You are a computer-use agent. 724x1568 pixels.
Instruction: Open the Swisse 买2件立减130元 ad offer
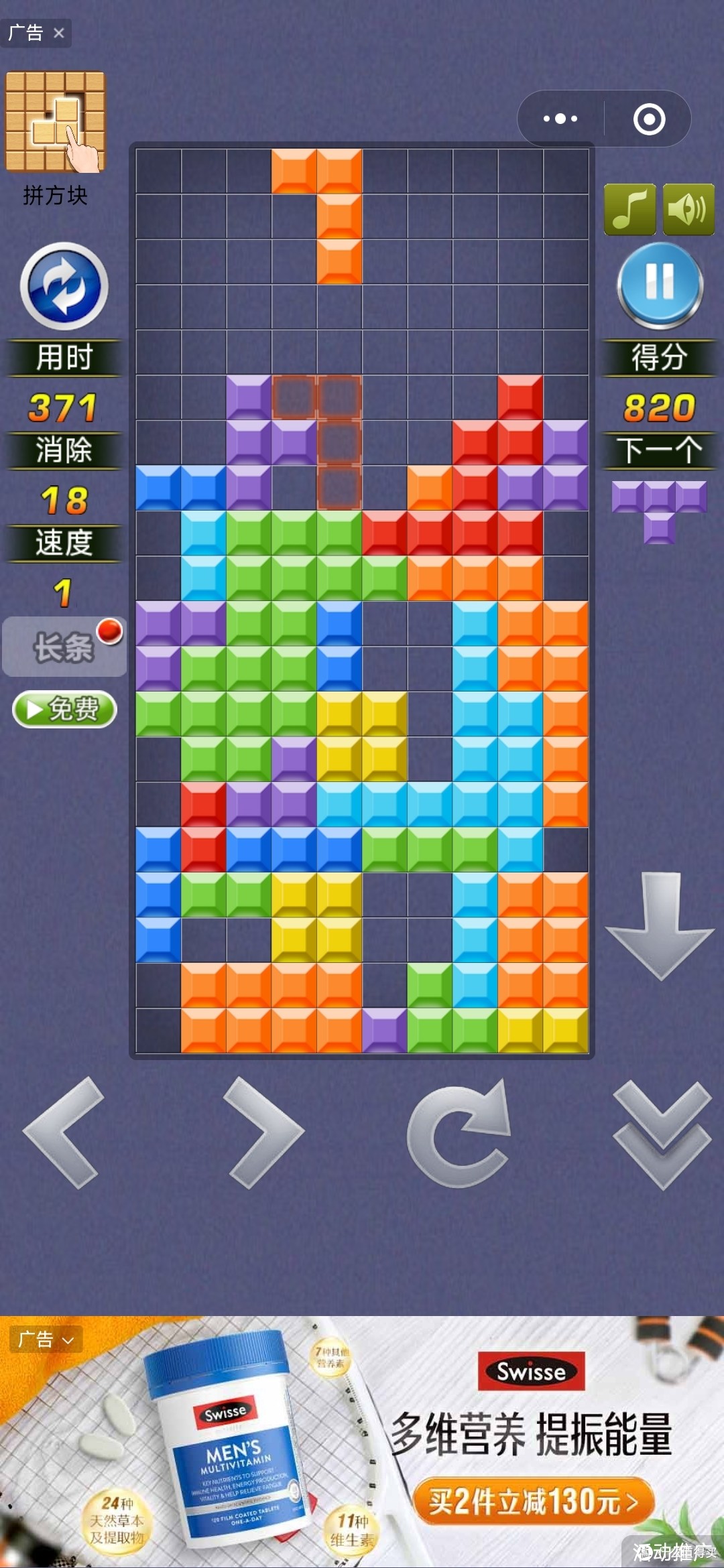(x=533, y=1501)
